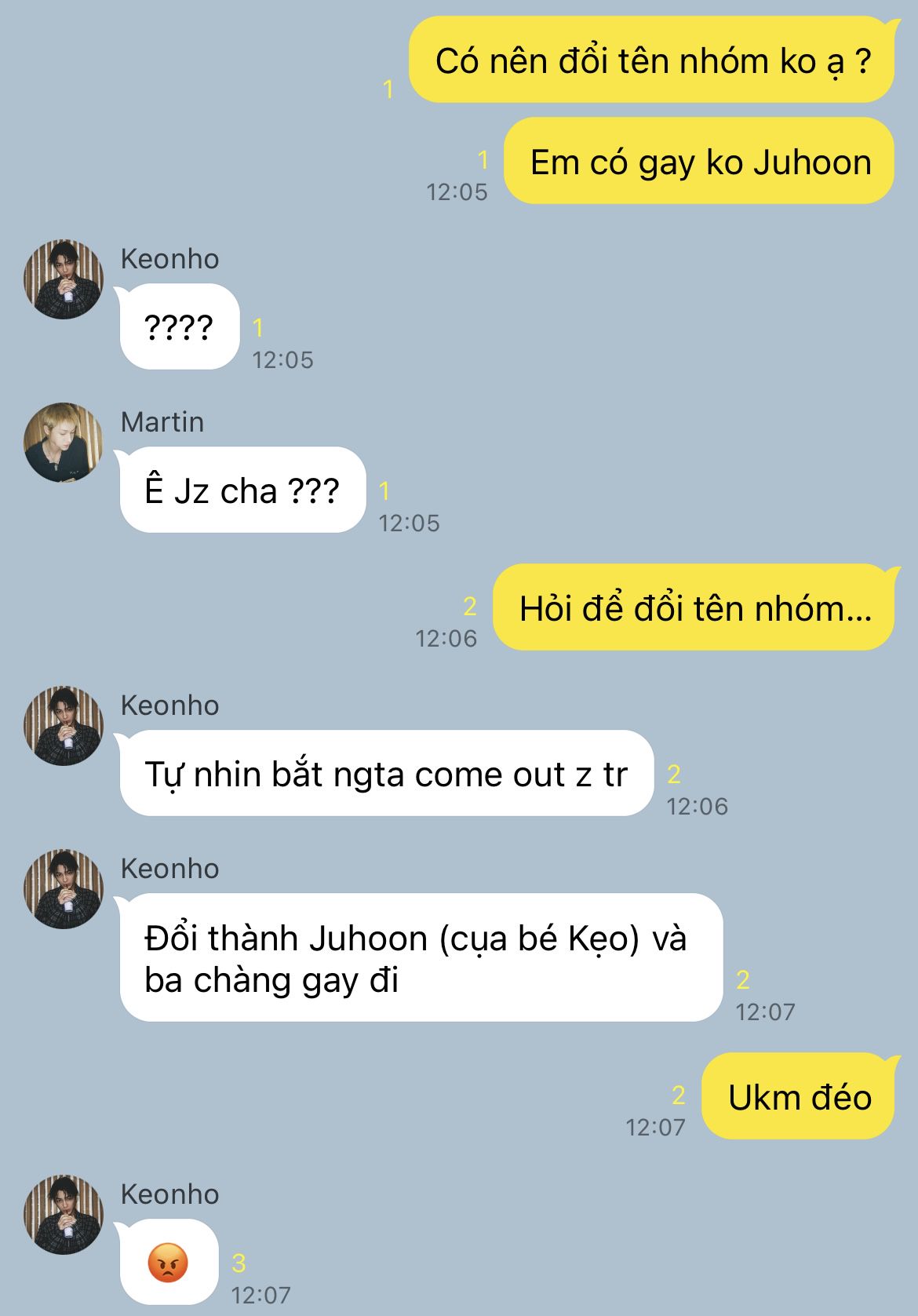
Task: Tap Keonho's avatar beside the "Đổi thành Juhoon" message
Action: coord(64,889)
